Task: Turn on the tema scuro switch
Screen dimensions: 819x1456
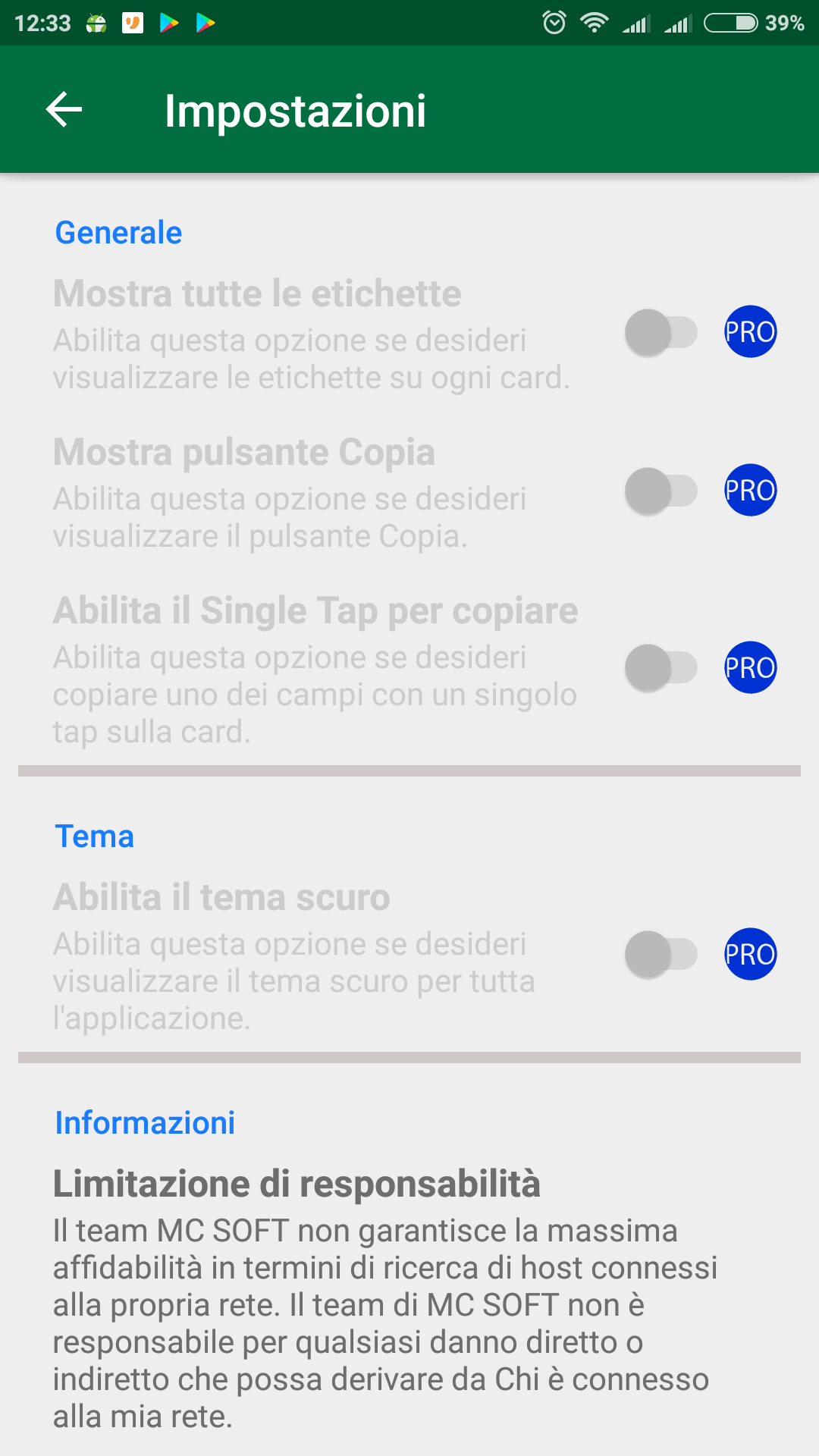Action: (661, 954)
